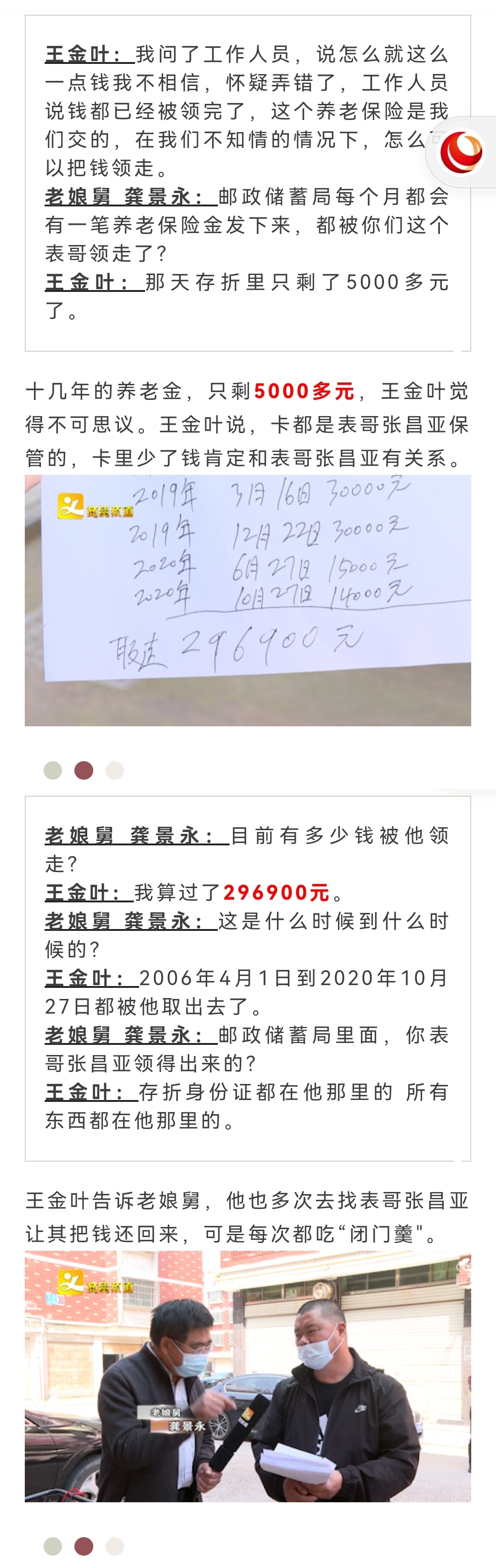The height and width of the screenshot is (1568, 496).
Task: Tap the floating red logo button
Action: [x=462, y=152]
